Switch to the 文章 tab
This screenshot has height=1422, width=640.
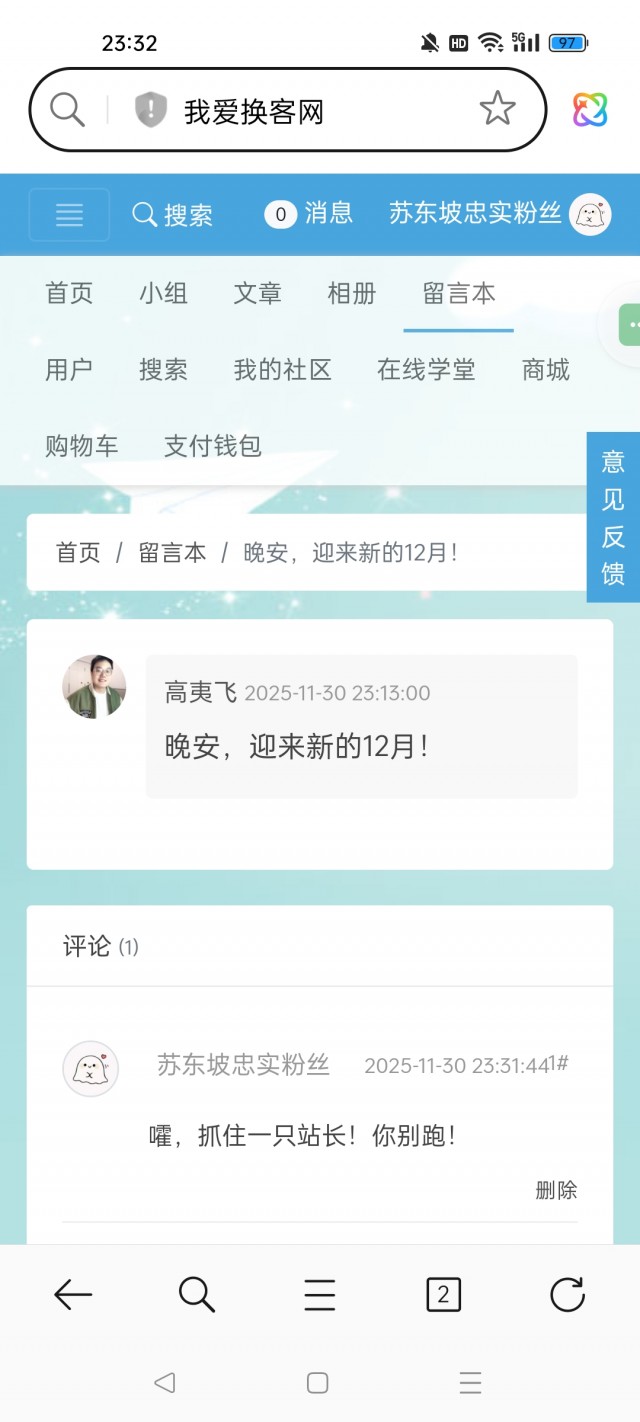pos(257,293)
